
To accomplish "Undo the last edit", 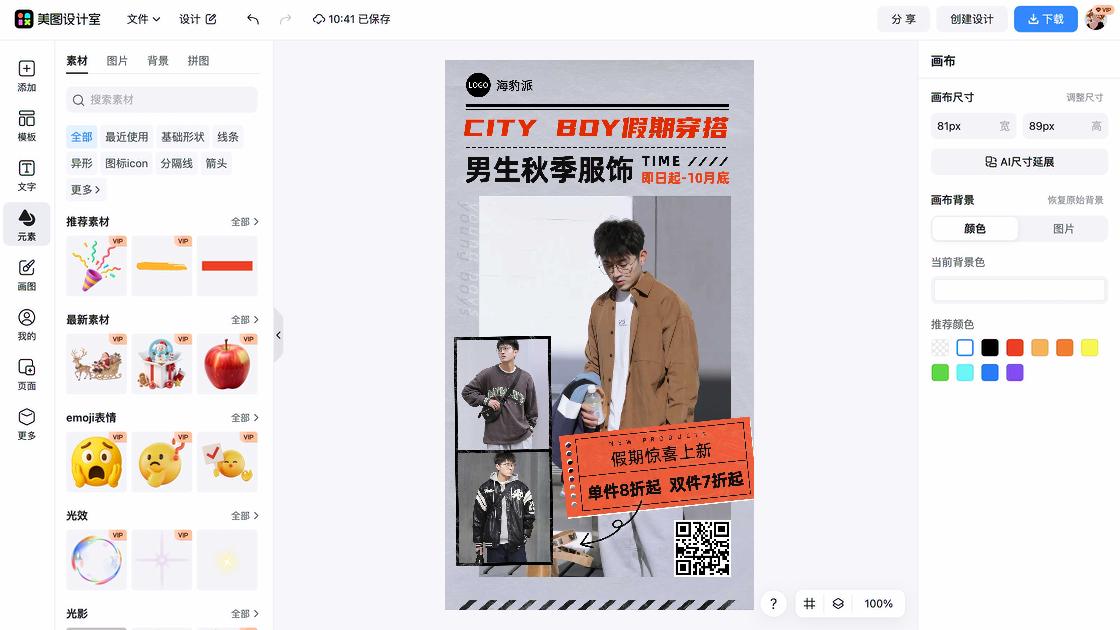I will pyautogui.click(x=253, y=19).
